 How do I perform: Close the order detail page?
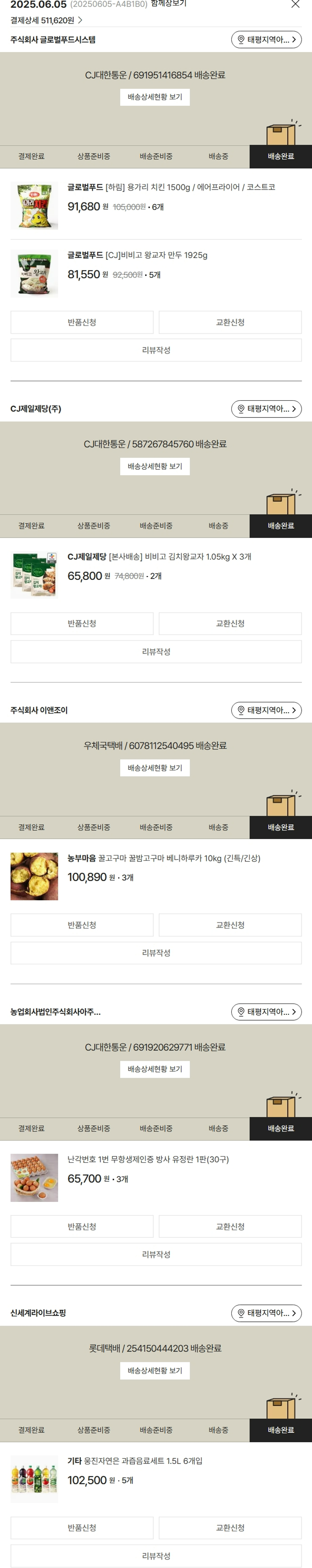(x=295, y=4)
